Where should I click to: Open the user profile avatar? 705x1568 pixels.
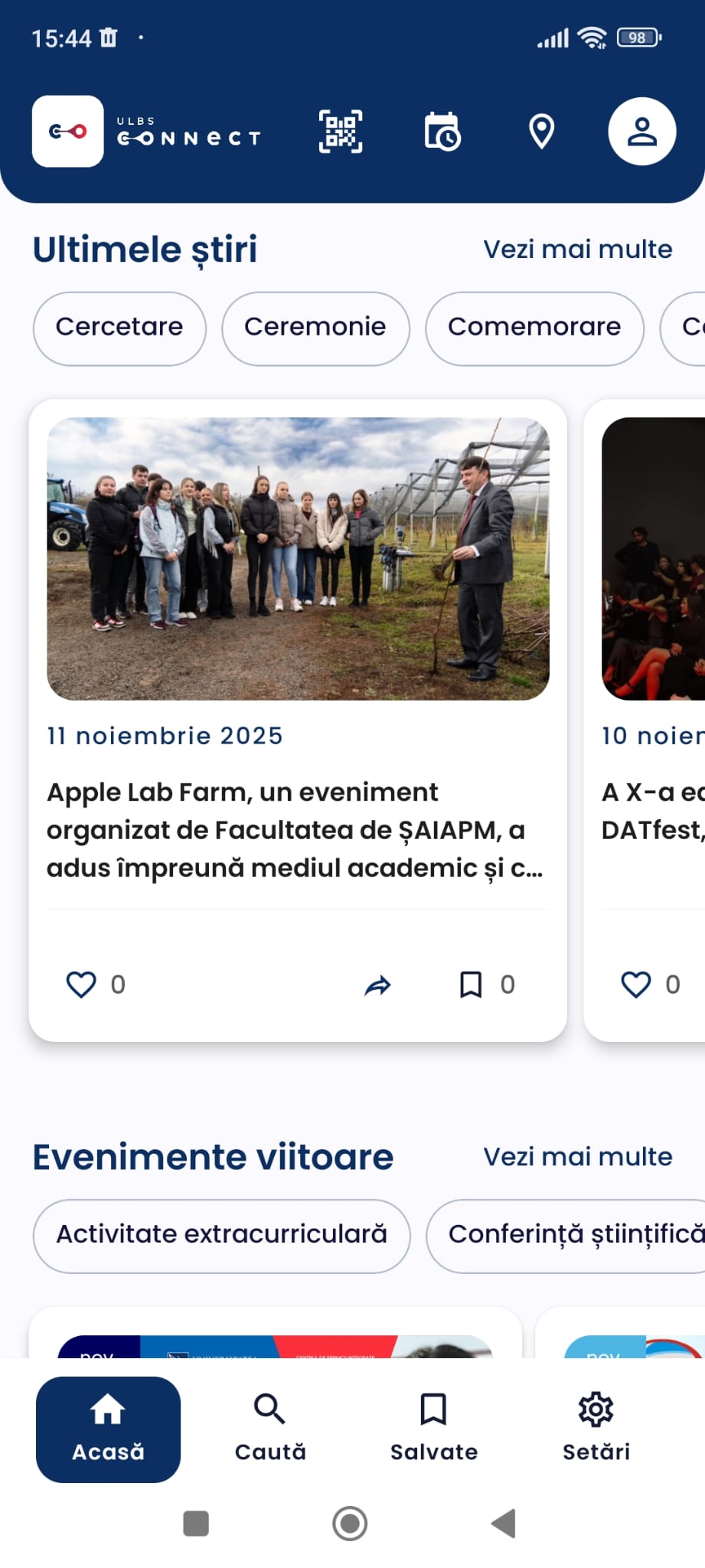641,132
